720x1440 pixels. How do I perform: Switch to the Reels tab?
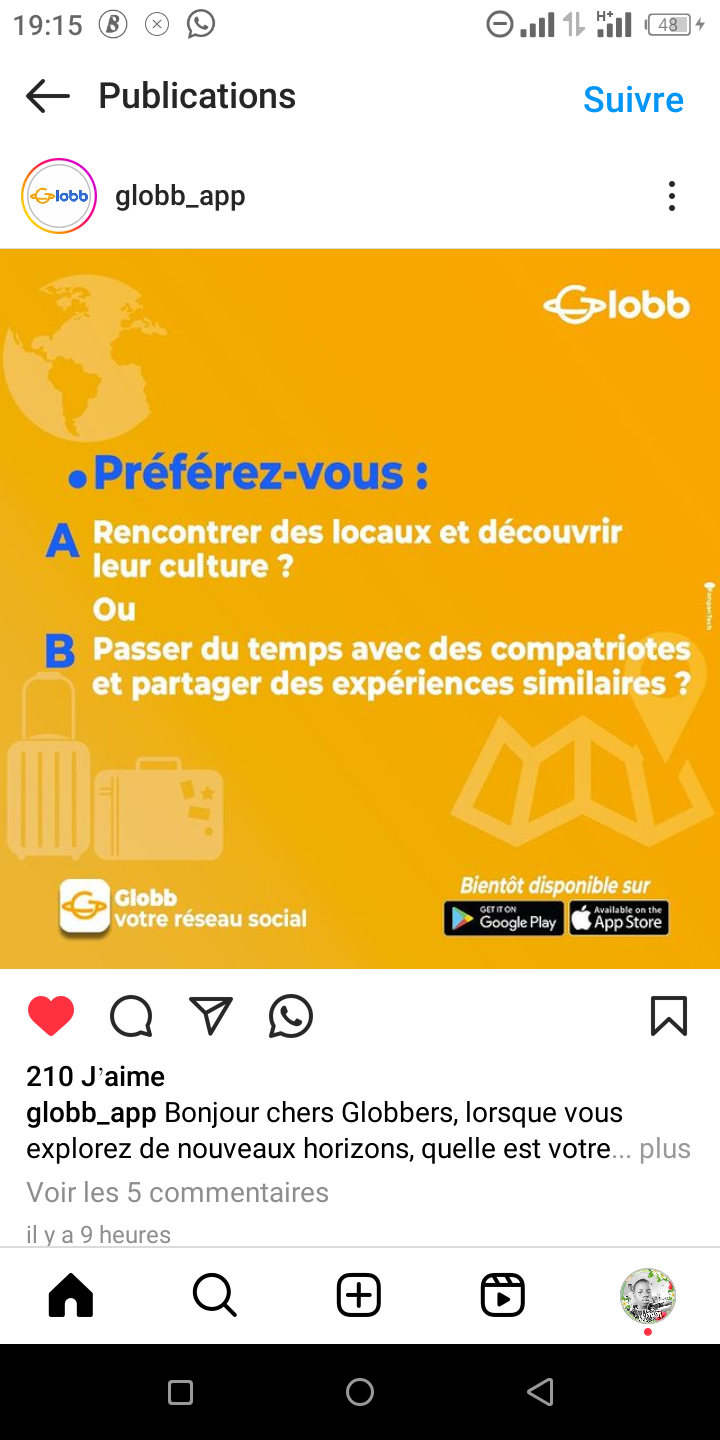click(503, 1296)
